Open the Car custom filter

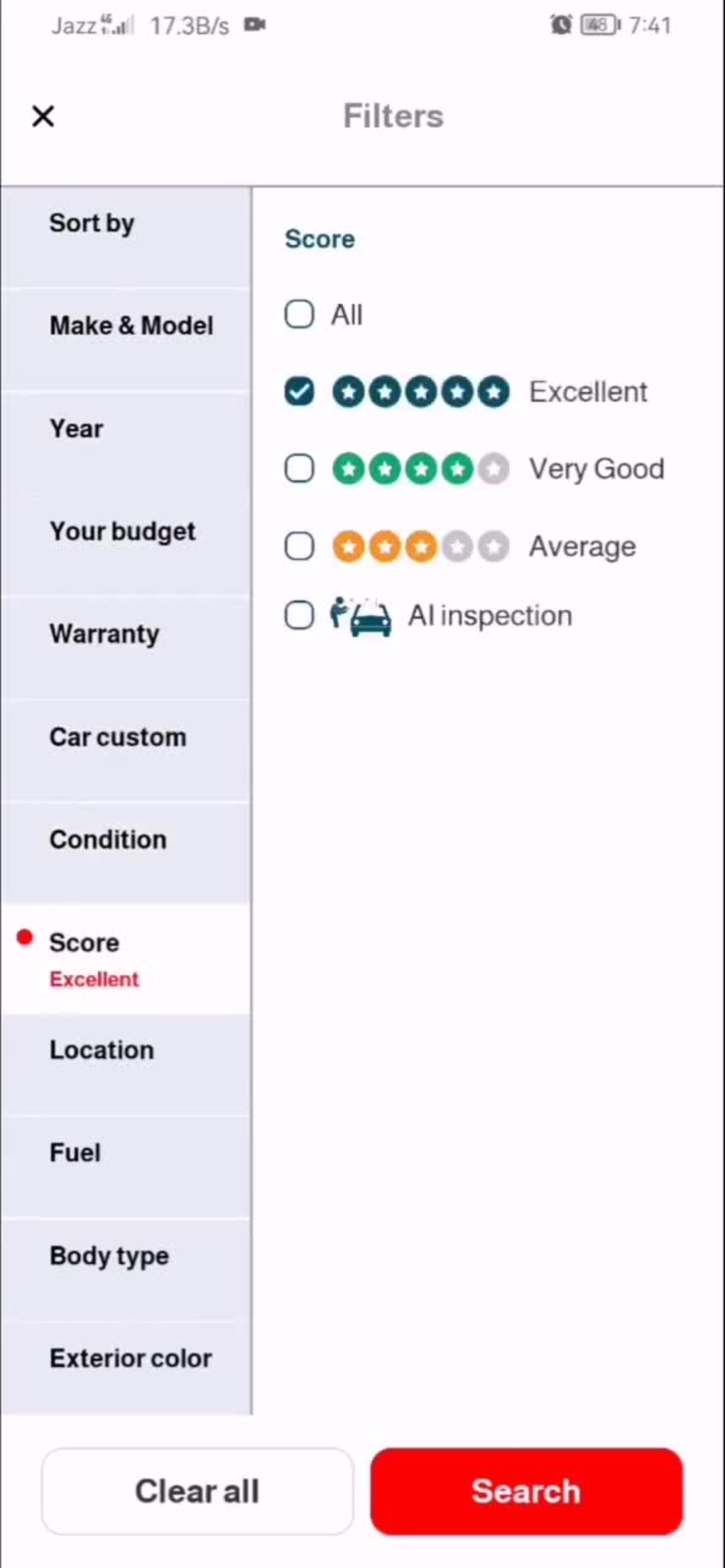pyautogui.click(x=117, y=738)
